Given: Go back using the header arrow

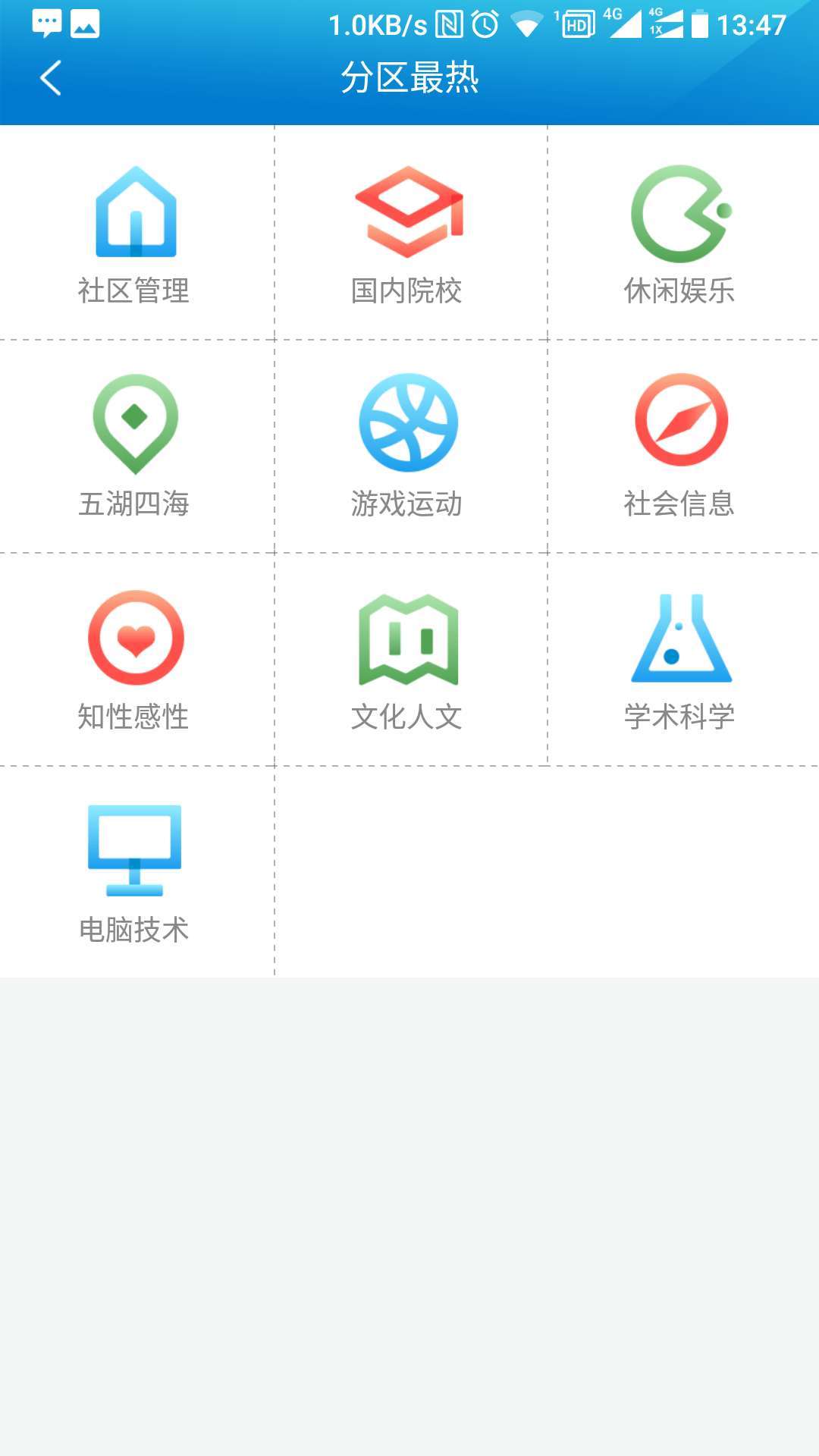Looking at the screenshot, I should pos(50,78).
